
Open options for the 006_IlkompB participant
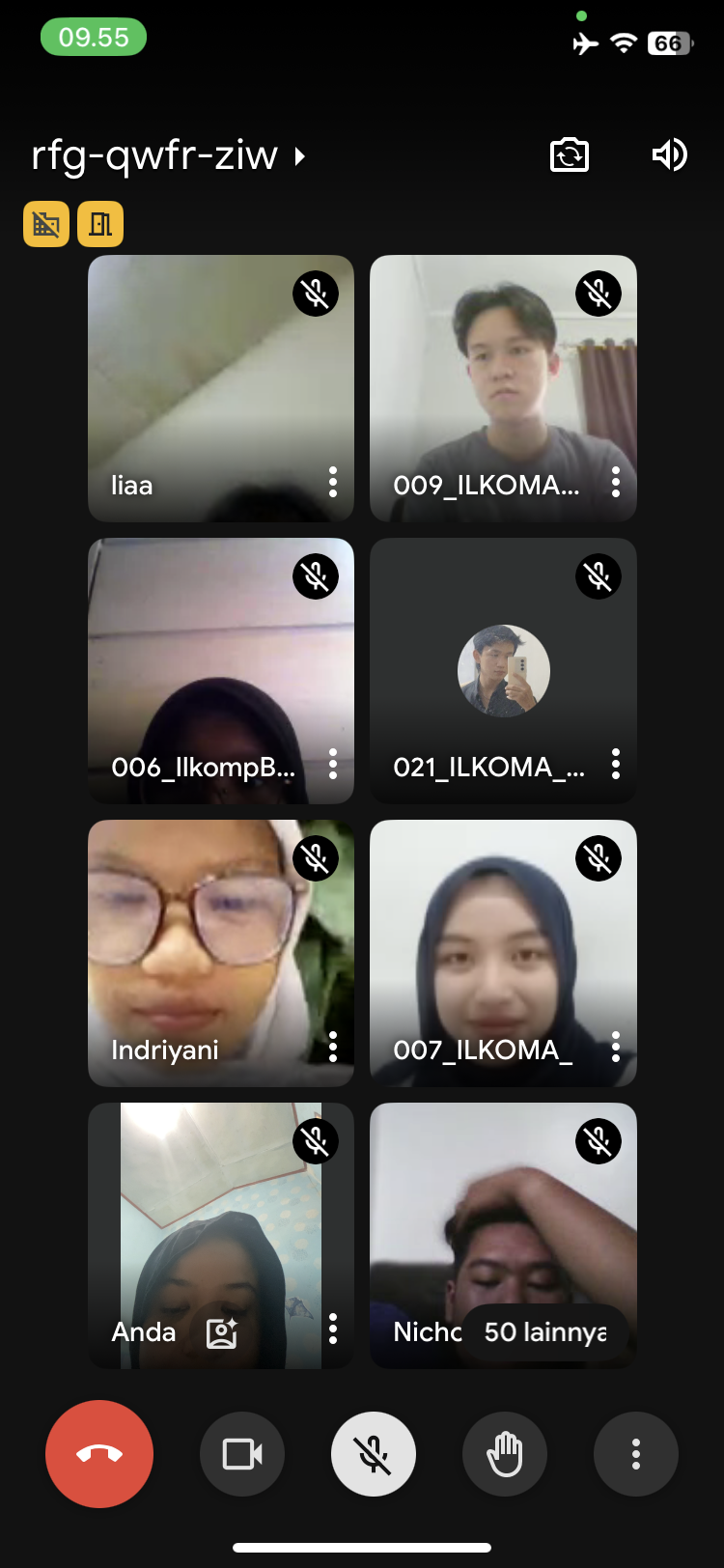coord(333,764)
